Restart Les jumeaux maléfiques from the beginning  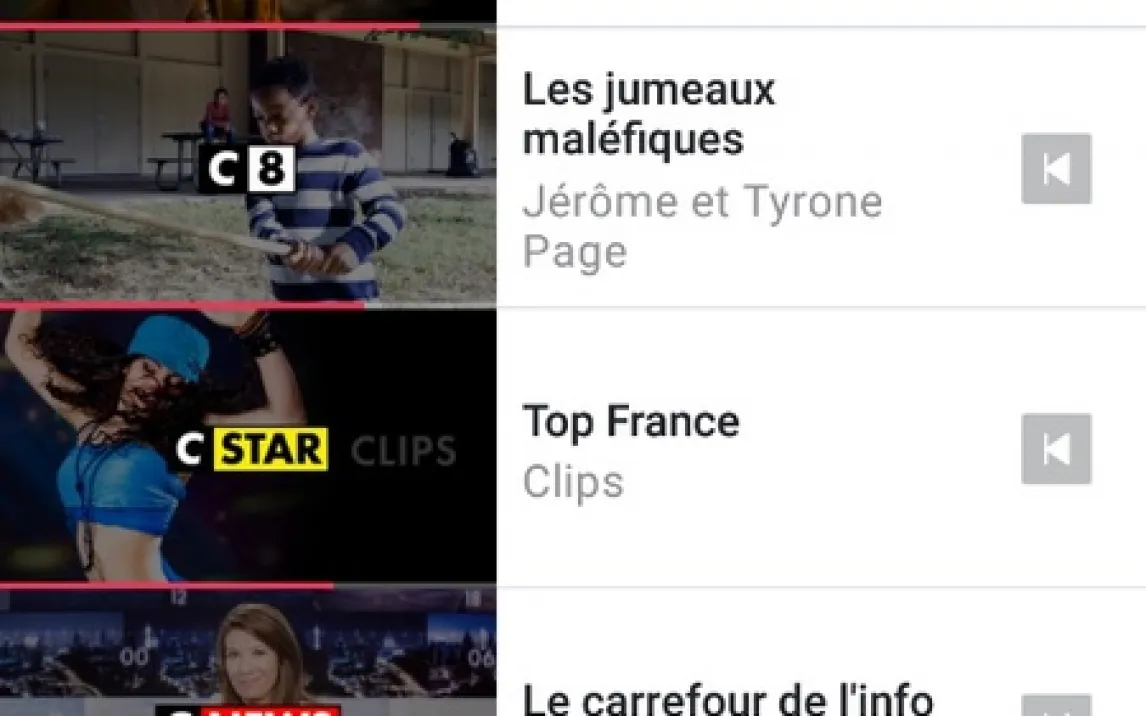tap(1055, 169)
